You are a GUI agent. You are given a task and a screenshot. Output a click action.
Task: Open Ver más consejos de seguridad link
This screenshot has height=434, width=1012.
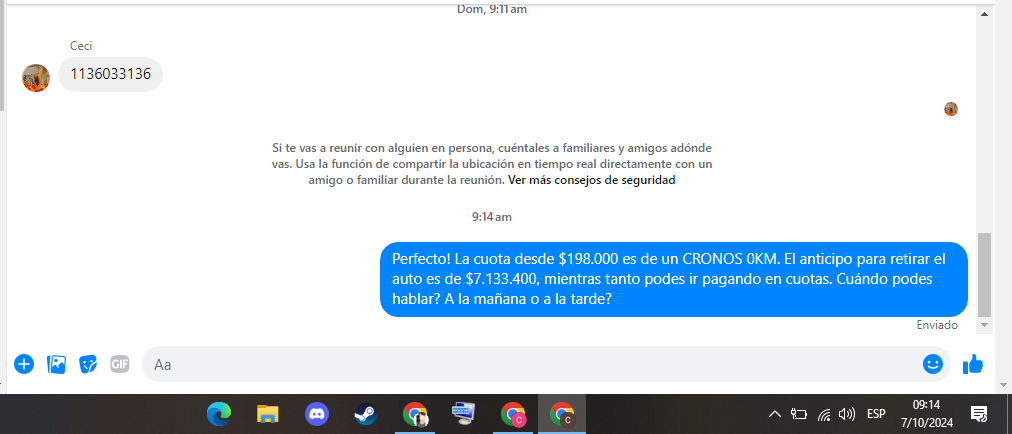592,181
